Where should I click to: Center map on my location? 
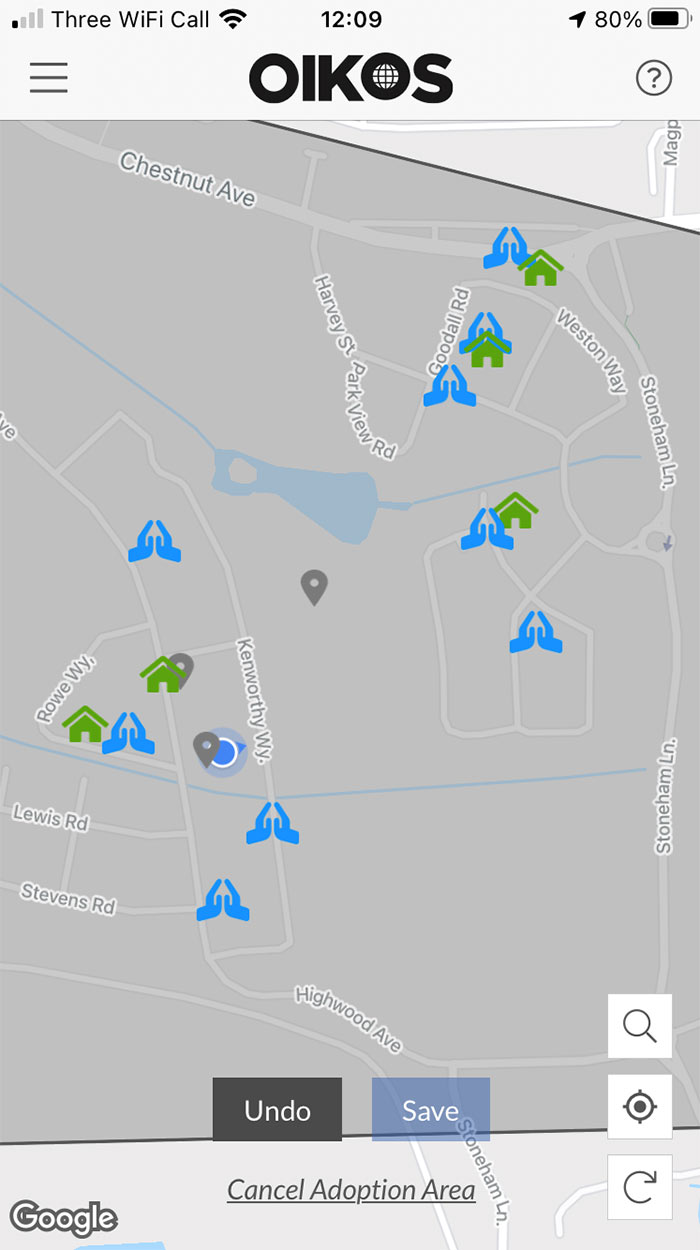[639, 1107]
